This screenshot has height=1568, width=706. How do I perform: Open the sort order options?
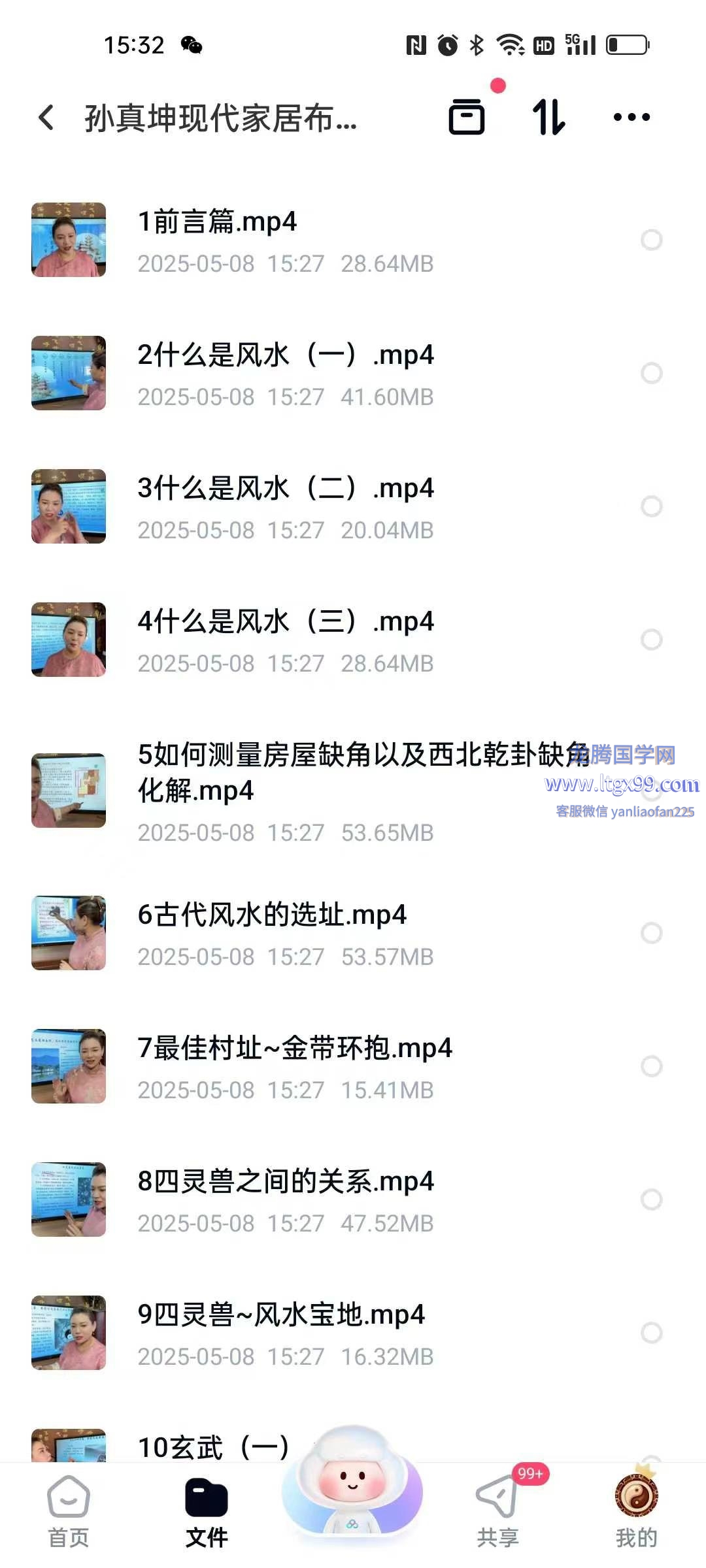[548, 118]
